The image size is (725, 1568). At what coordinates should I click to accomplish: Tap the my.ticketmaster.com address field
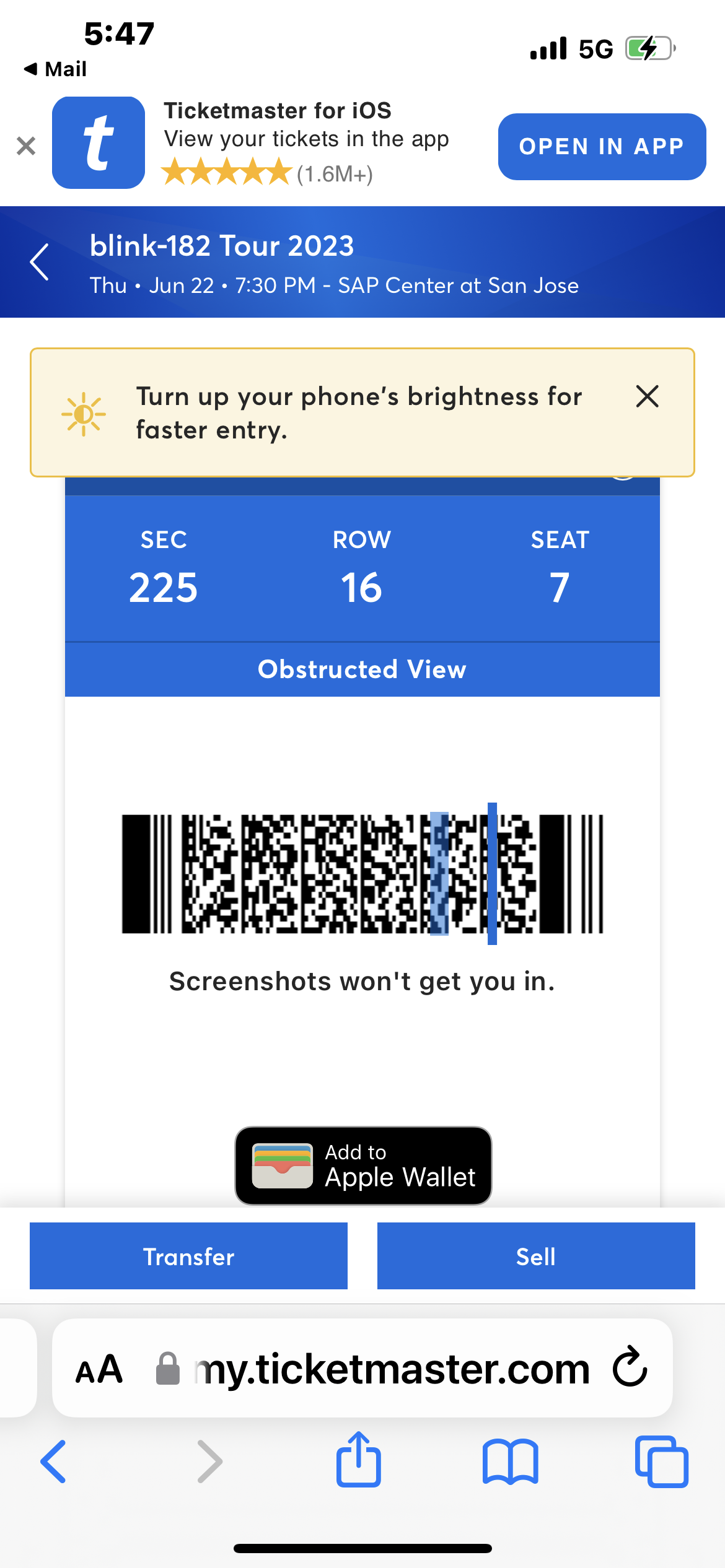[x=390, y=1369]
